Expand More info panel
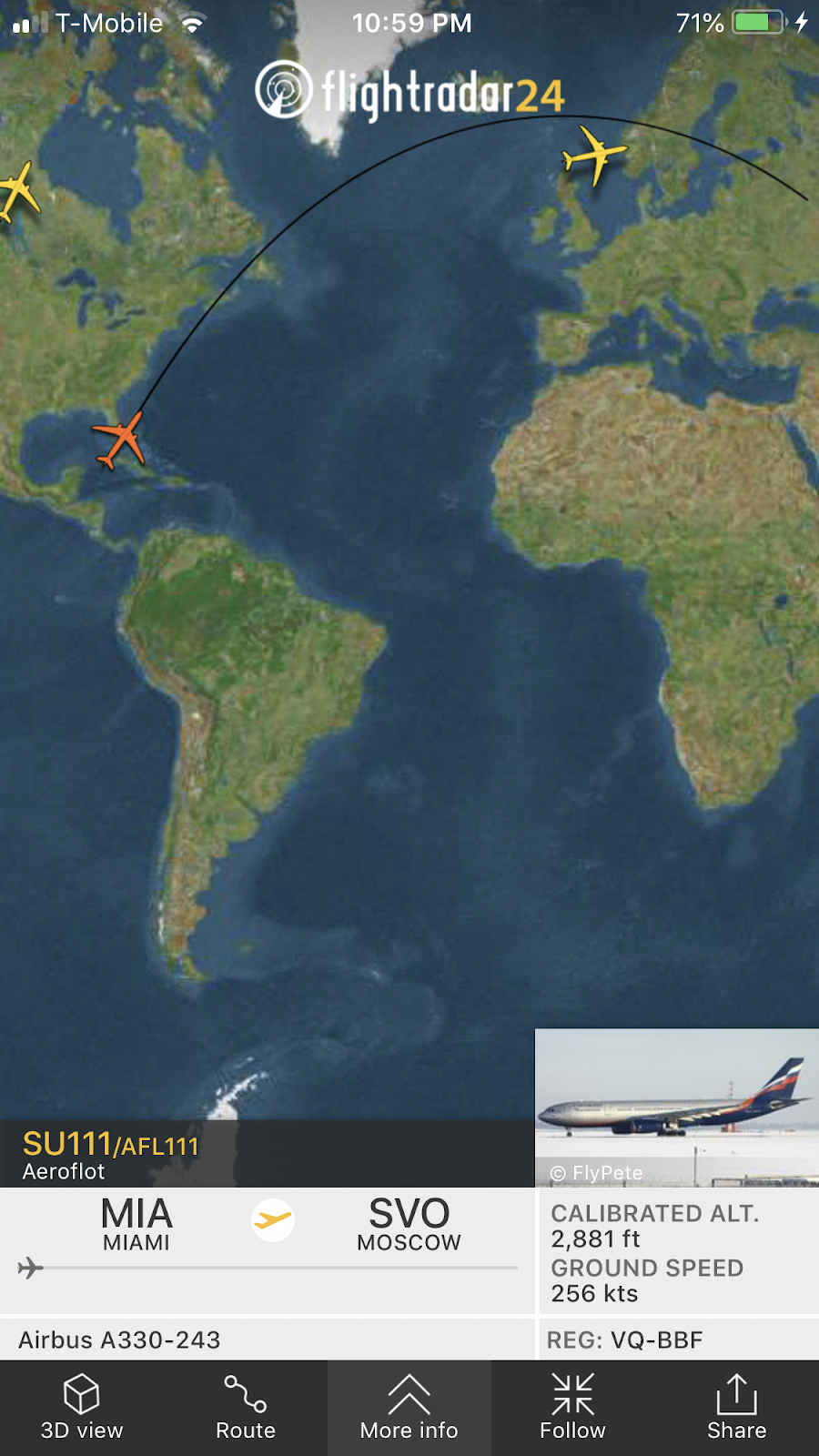The image size is (819, 1456). tap(409, 1408)
